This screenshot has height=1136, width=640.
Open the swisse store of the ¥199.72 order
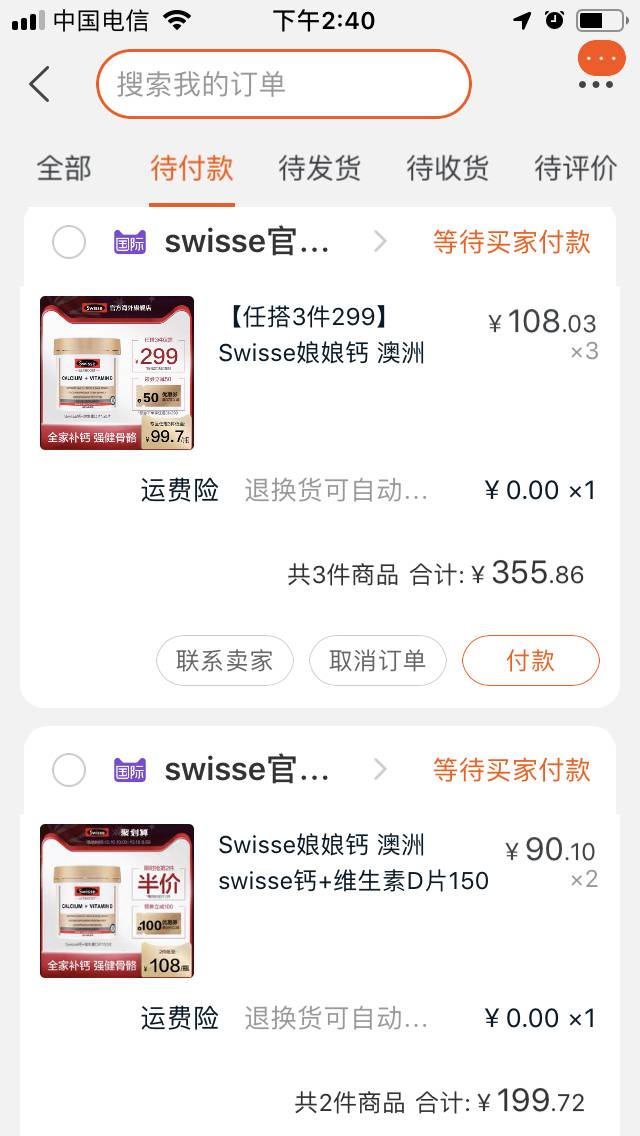[x=246, y=770]
